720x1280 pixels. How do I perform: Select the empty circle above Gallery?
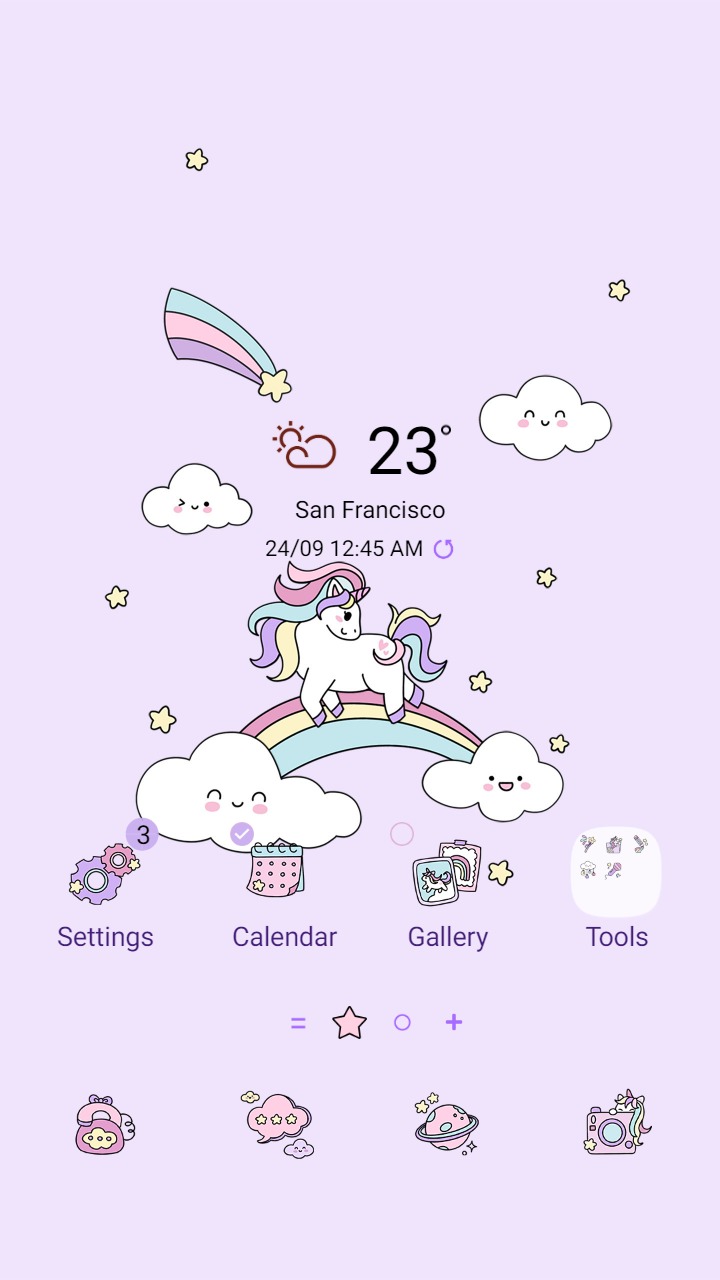pos(402,832)
